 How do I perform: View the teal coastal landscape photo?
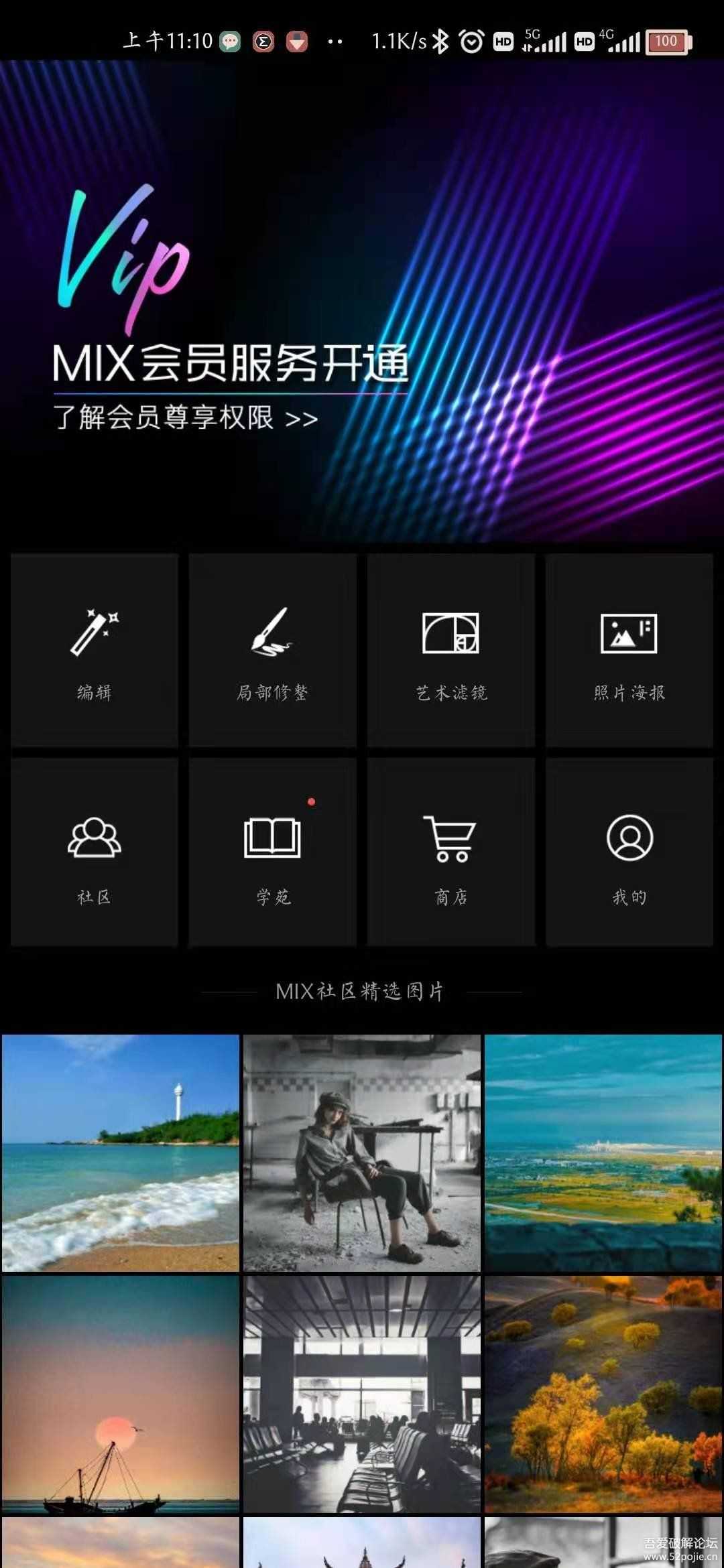click(x=603, y=1153)
